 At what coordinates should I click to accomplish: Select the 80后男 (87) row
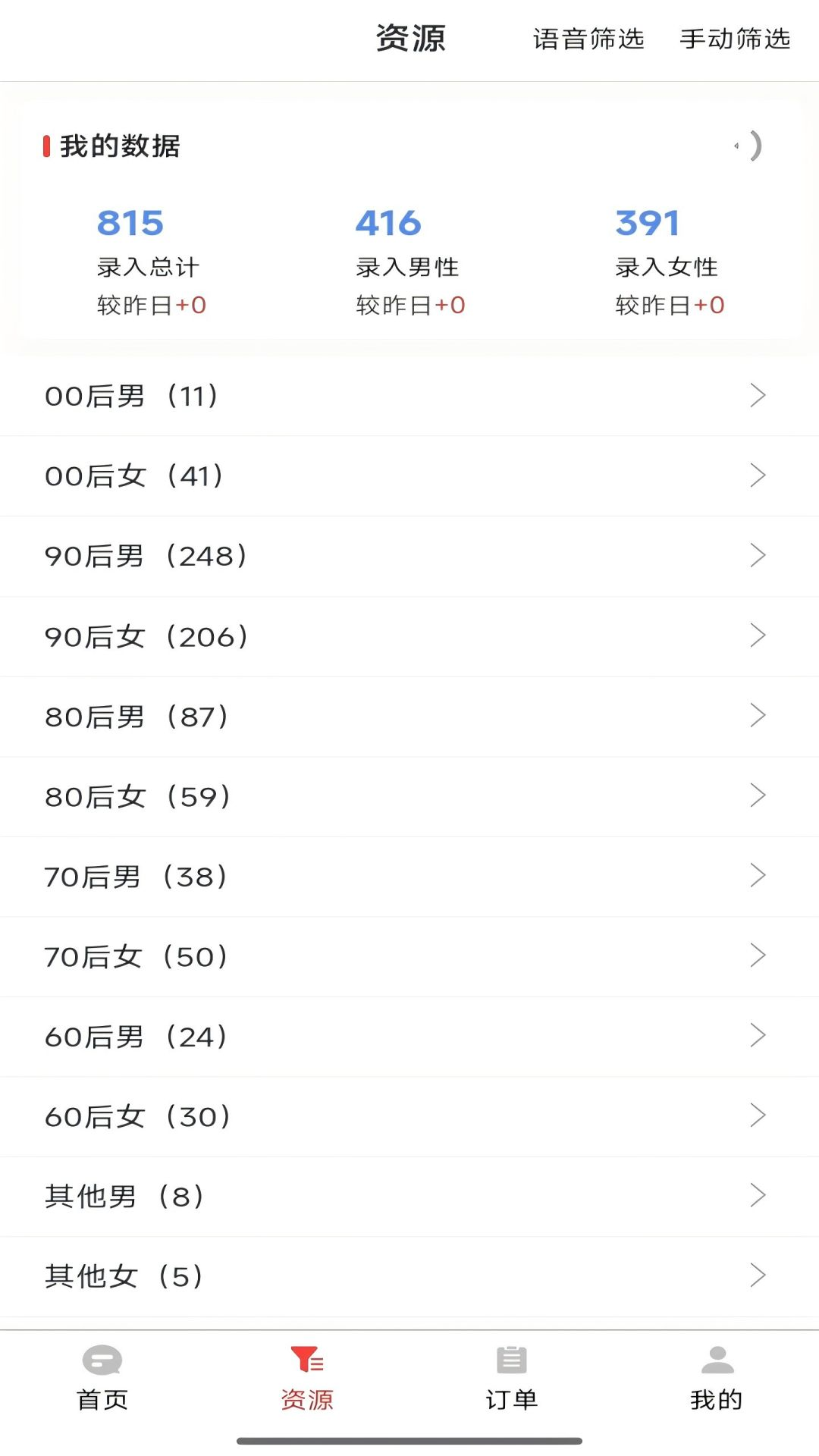pyautogui.click(x=409, y=716)
